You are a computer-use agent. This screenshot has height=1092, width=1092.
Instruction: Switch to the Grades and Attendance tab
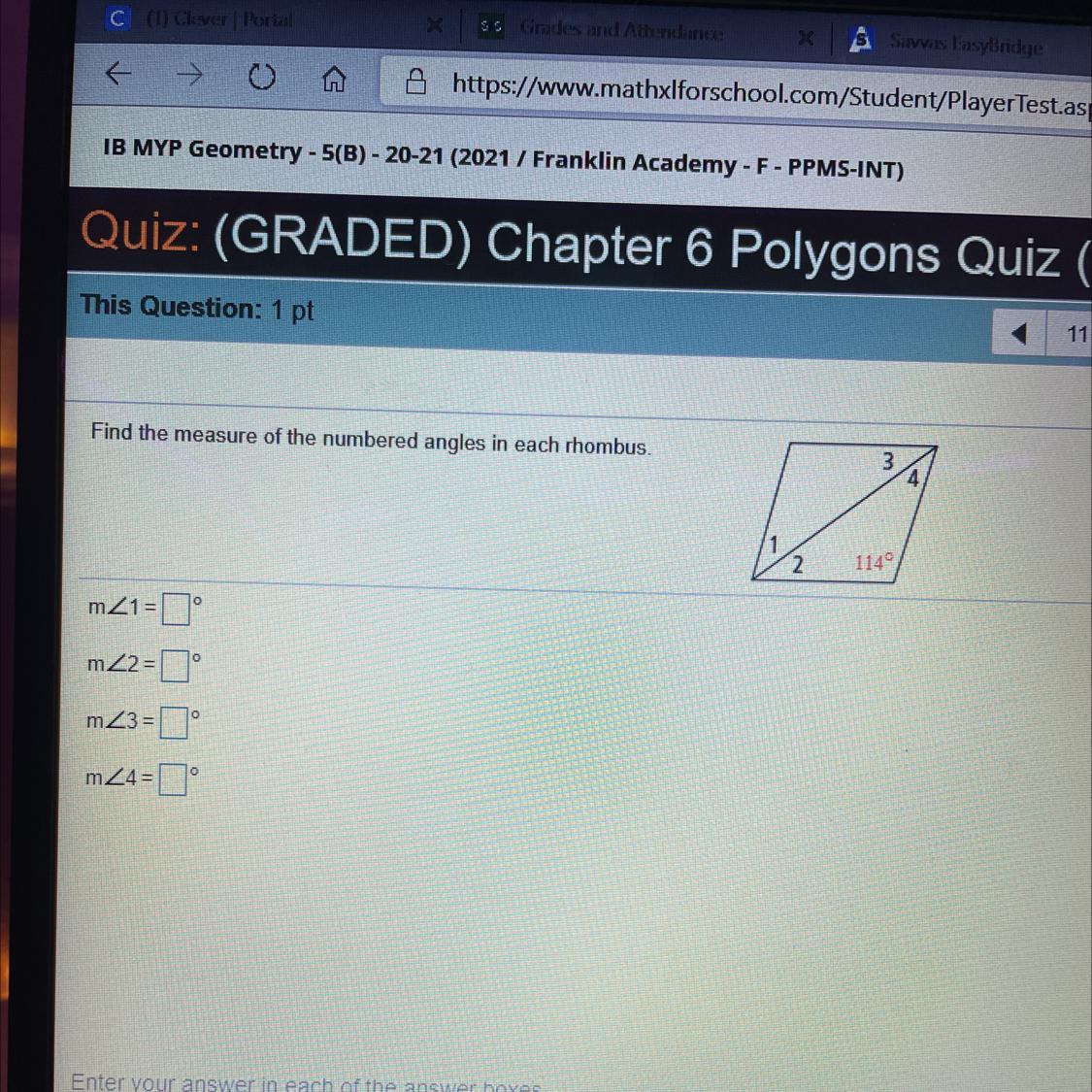621,31
